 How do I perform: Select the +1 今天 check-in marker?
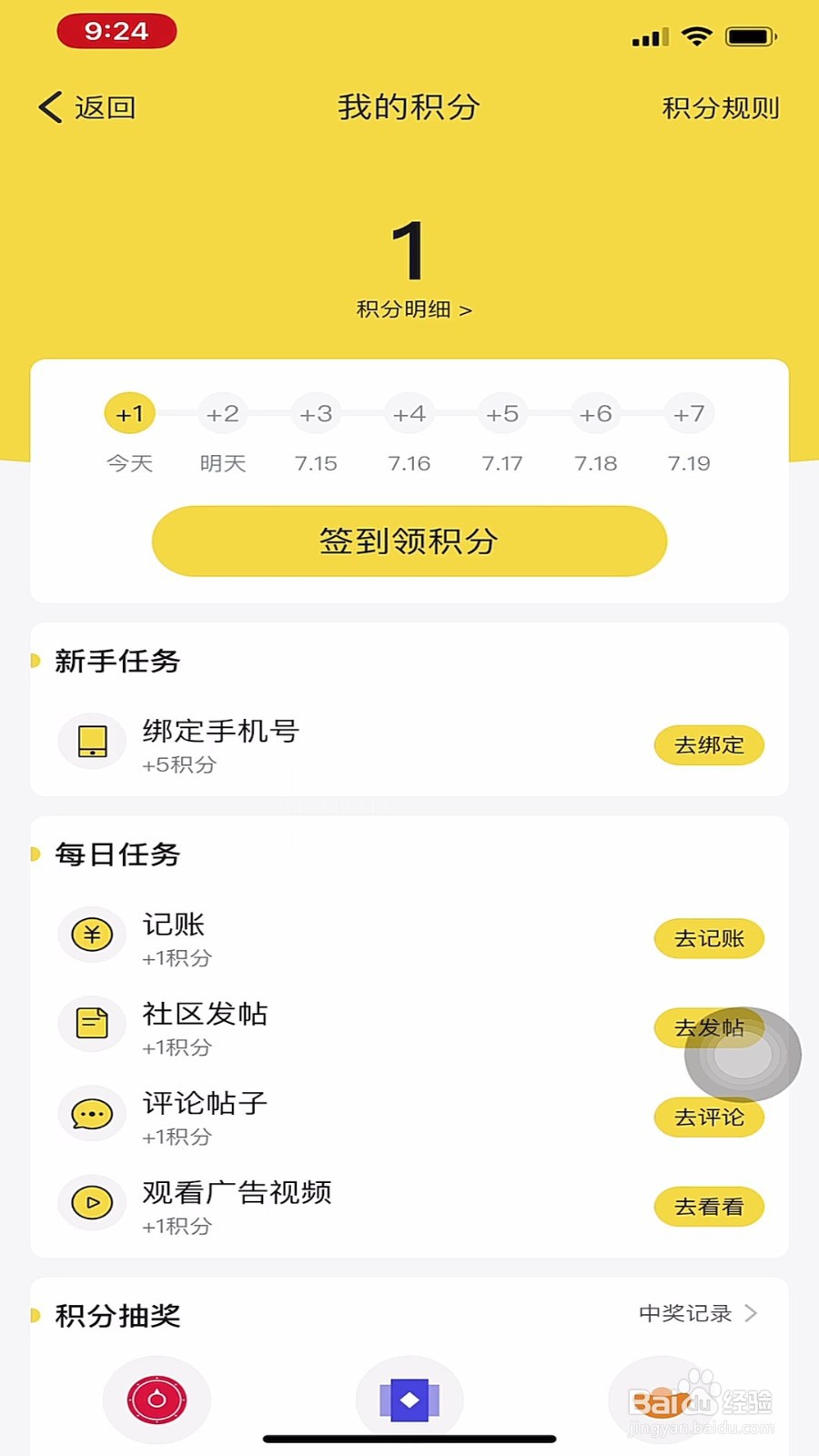pyautogui.click(x=129, y=413)
